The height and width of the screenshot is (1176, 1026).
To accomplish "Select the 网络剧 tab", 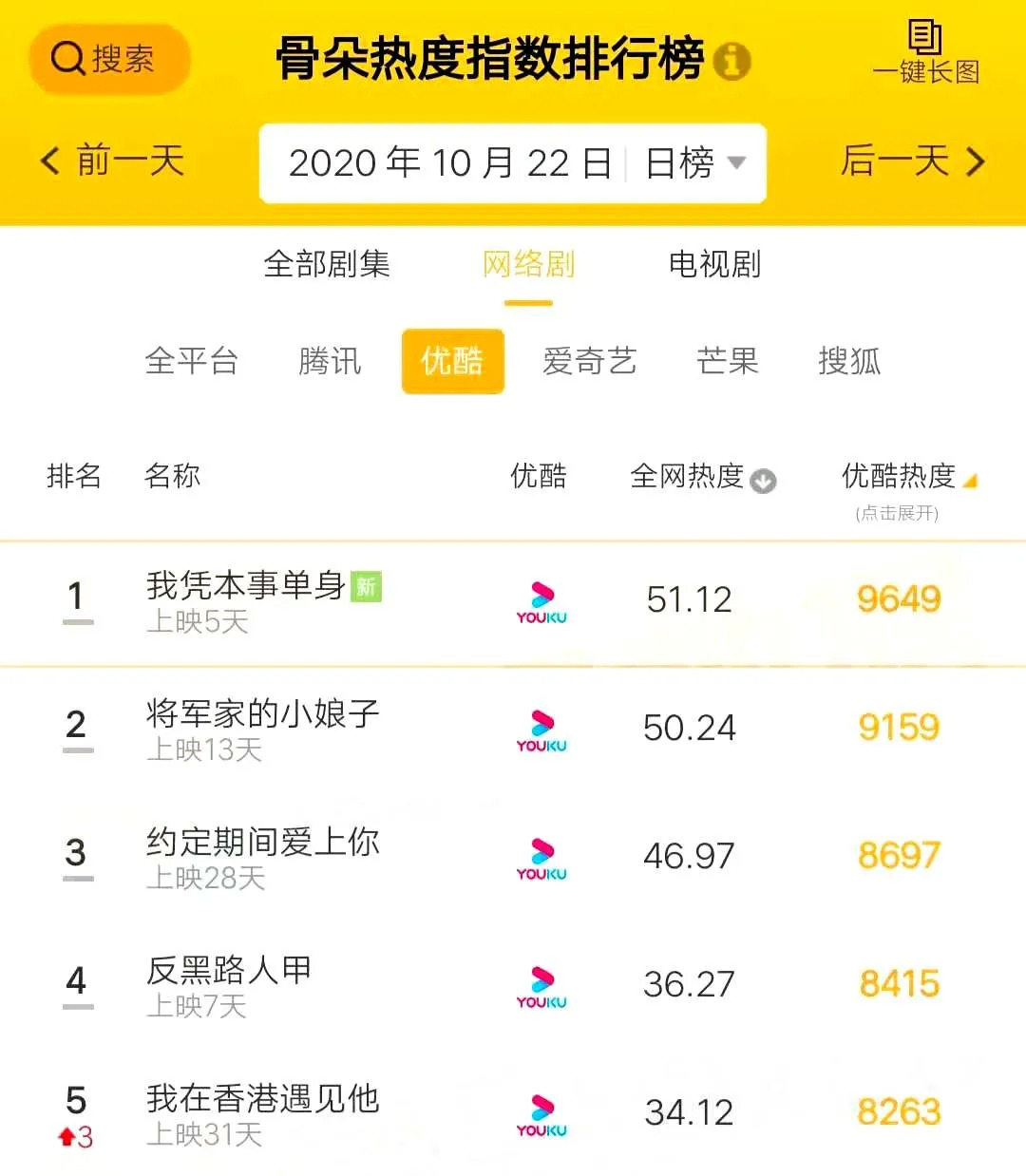I will coord(528,264).
